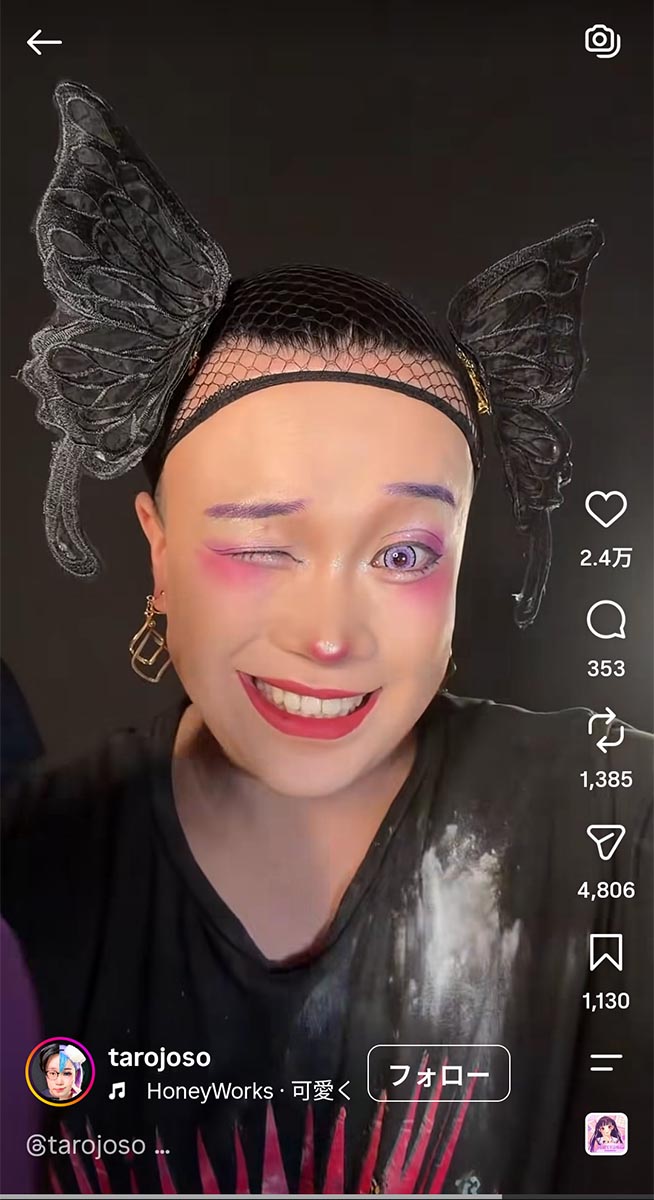This screenshot has height=1200, width=654.
Task: Repost this reel
Action: pyautogui.click(x=605, y=731)
